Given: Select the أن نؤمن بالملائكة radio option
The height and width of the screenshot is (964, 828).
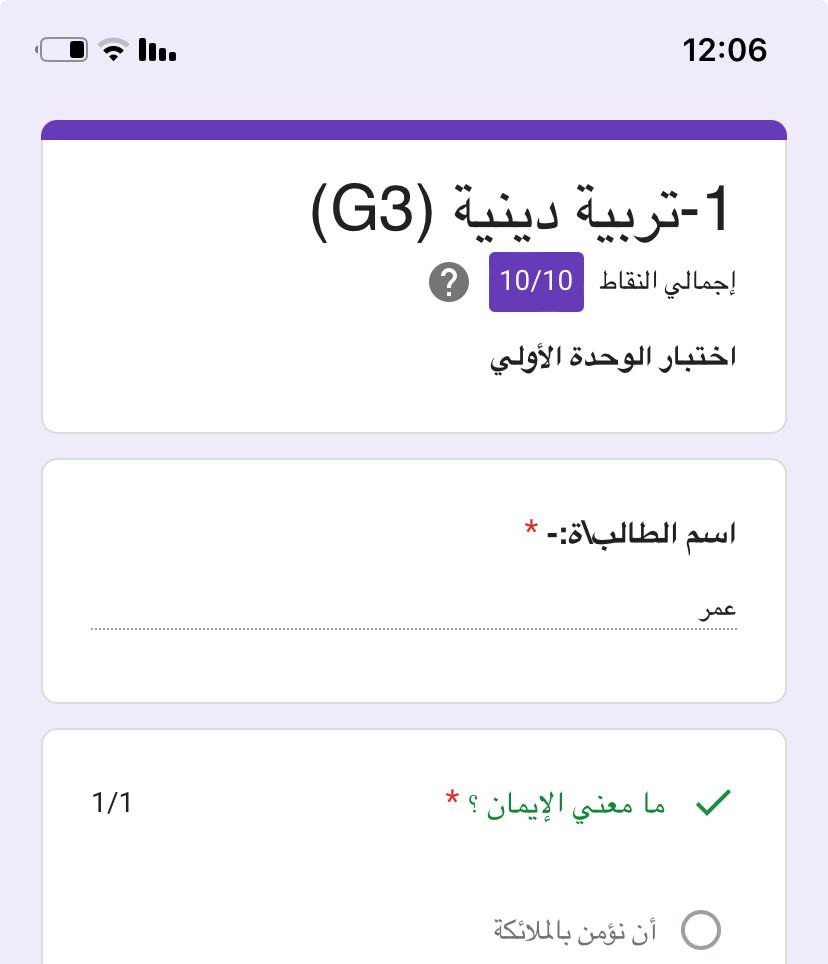Looking at the screenshot, I should pyautogui.click(x=700, y=930).
